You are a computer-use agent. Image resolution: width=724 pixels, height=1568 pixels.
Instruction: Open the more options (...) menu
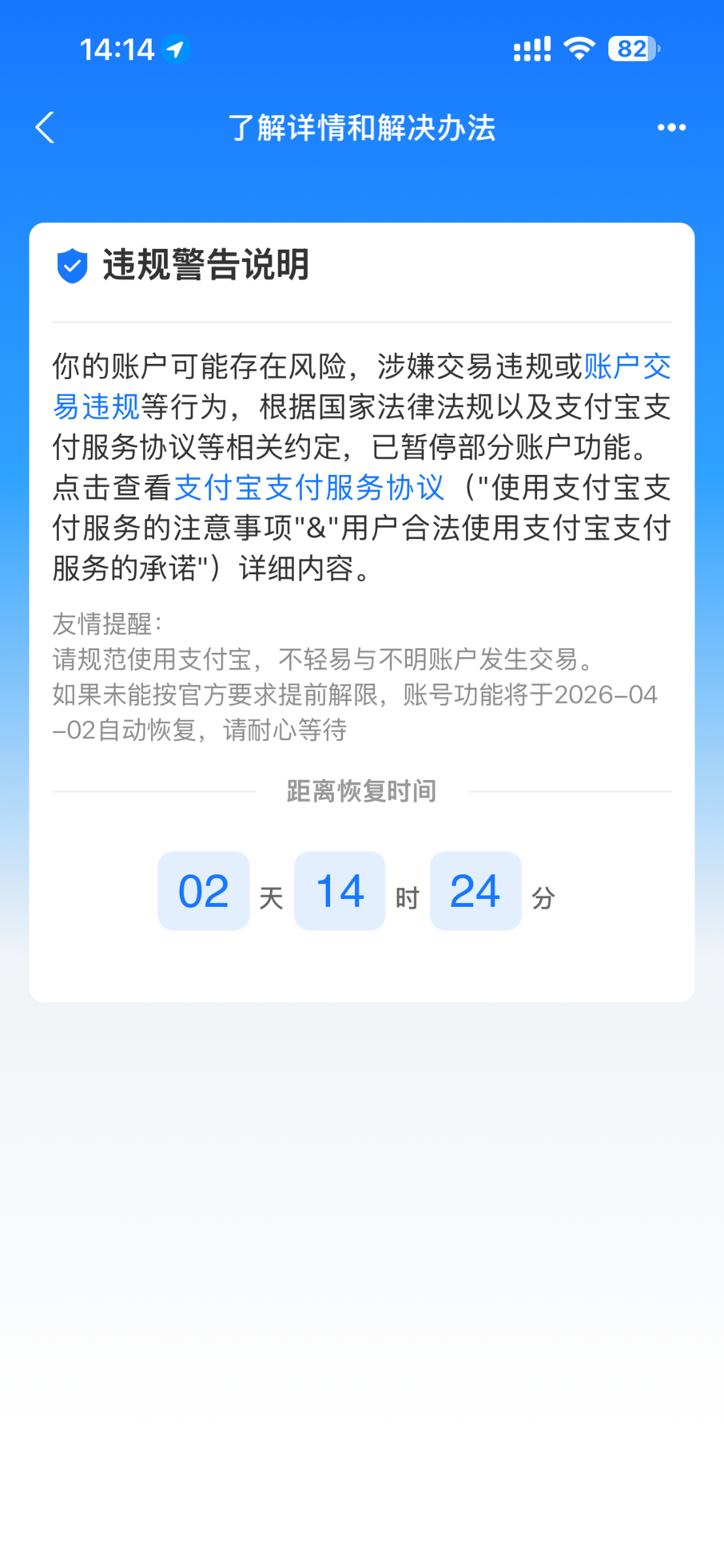(x=670, y=128)
